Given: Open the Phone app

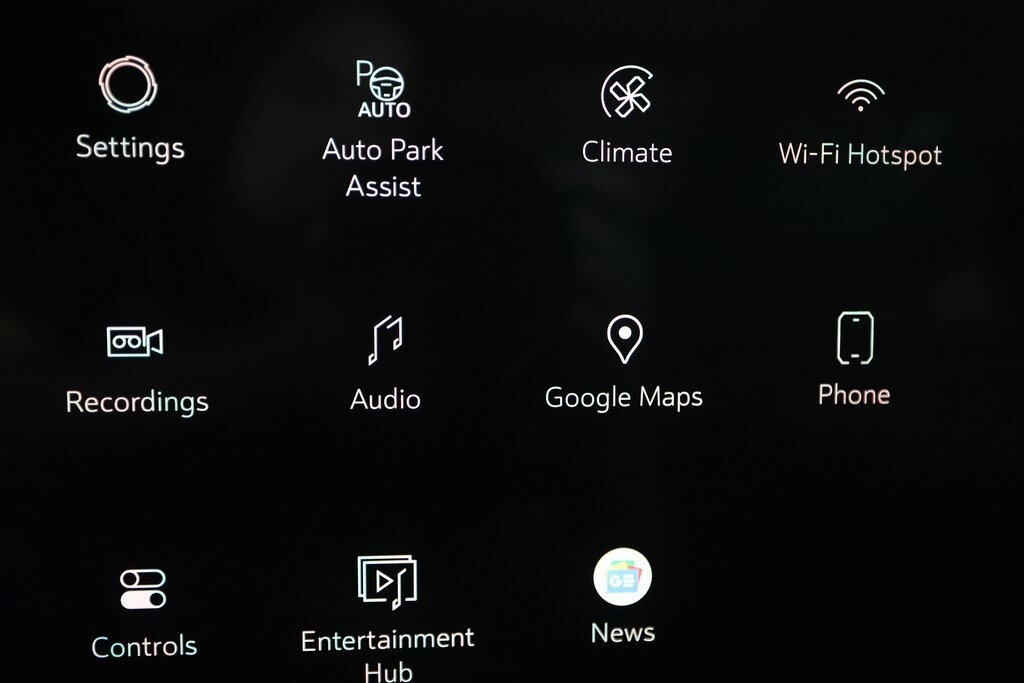Looking at the screenshot, I should (855, 339).
